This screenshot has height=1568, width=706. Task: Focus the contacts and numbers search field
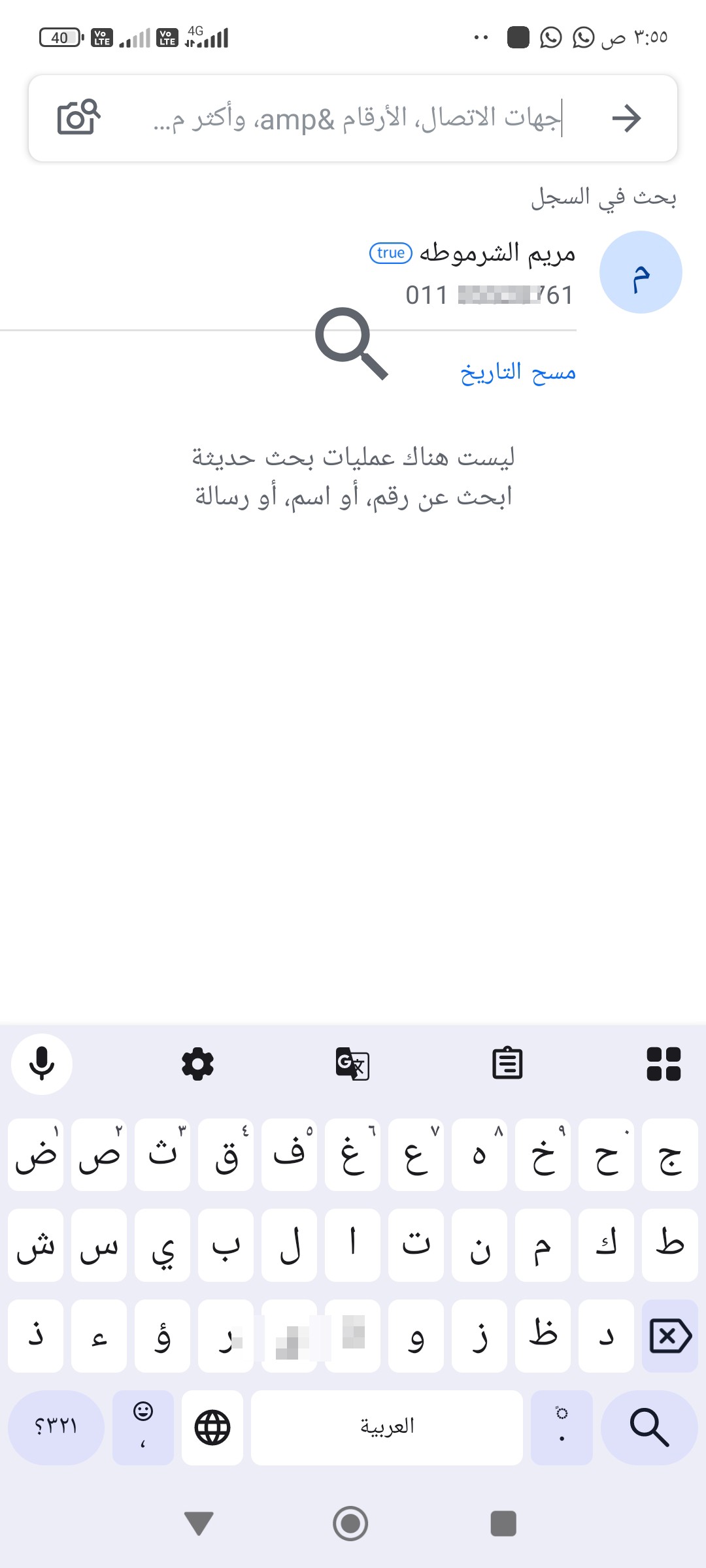356,119
